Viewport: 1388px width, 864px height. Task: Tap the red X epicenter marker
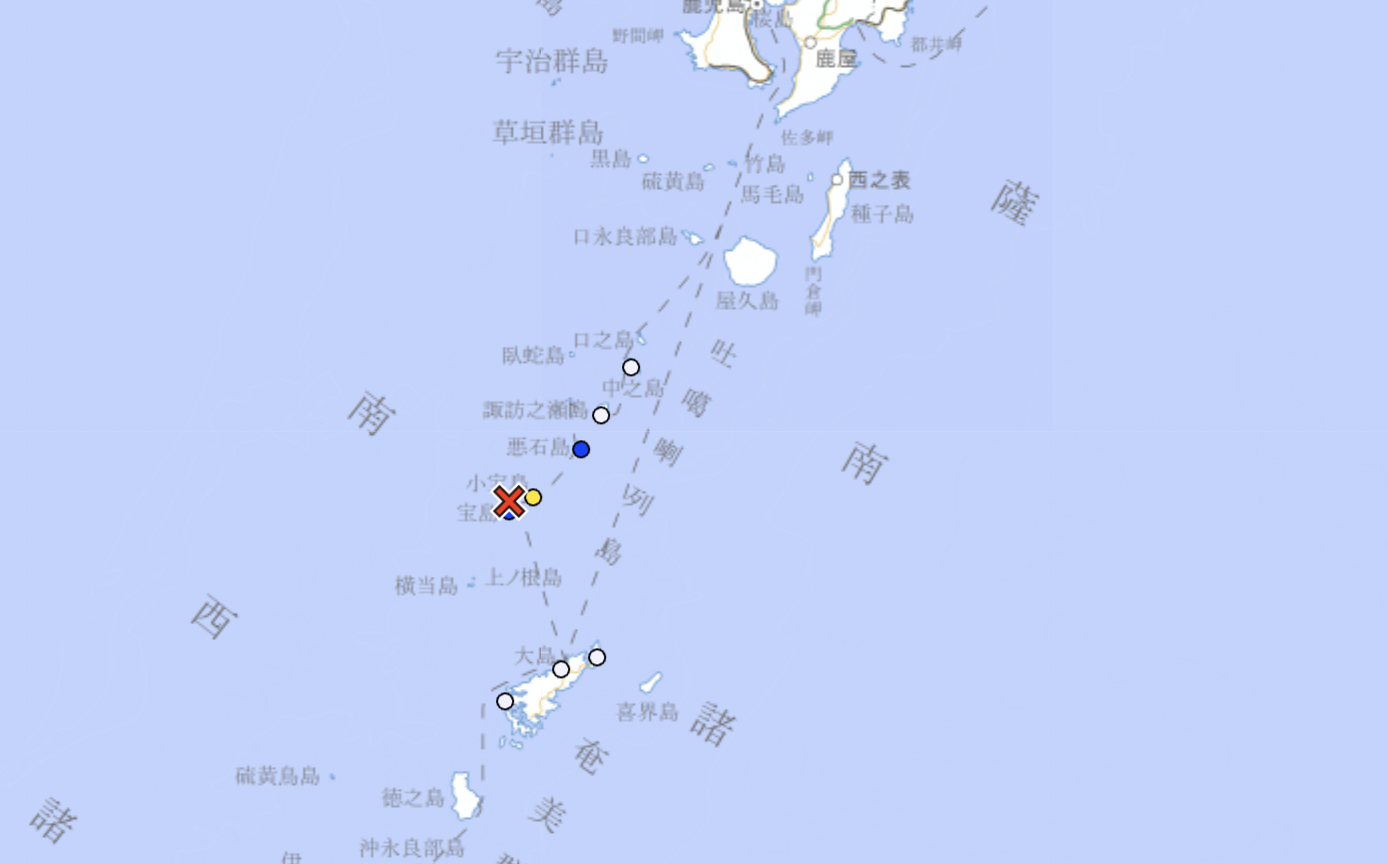click(509, 501)
